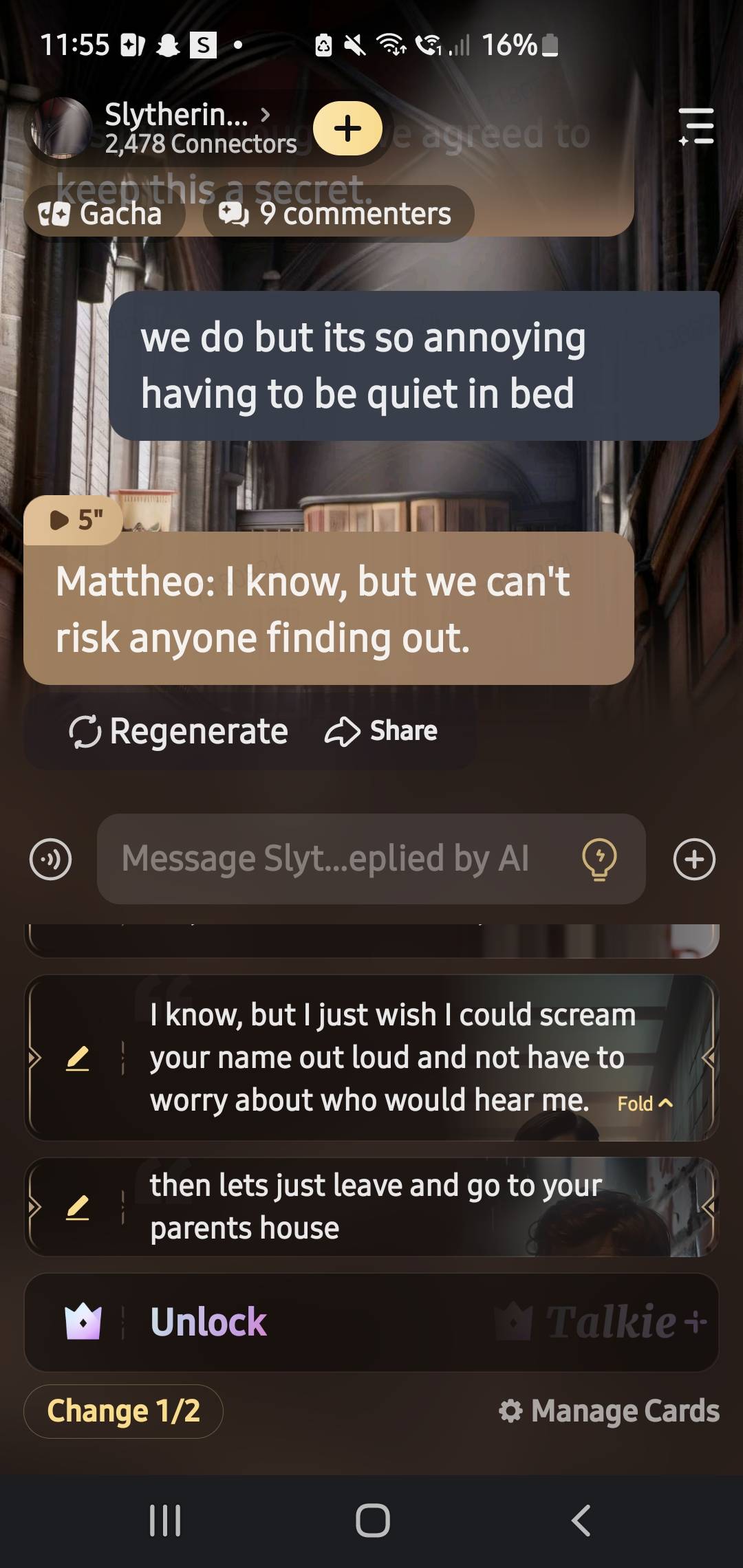Viewport: 743px width, 1568px height.
Task: Open the Gacha chip
Action: tap(105, 214)
